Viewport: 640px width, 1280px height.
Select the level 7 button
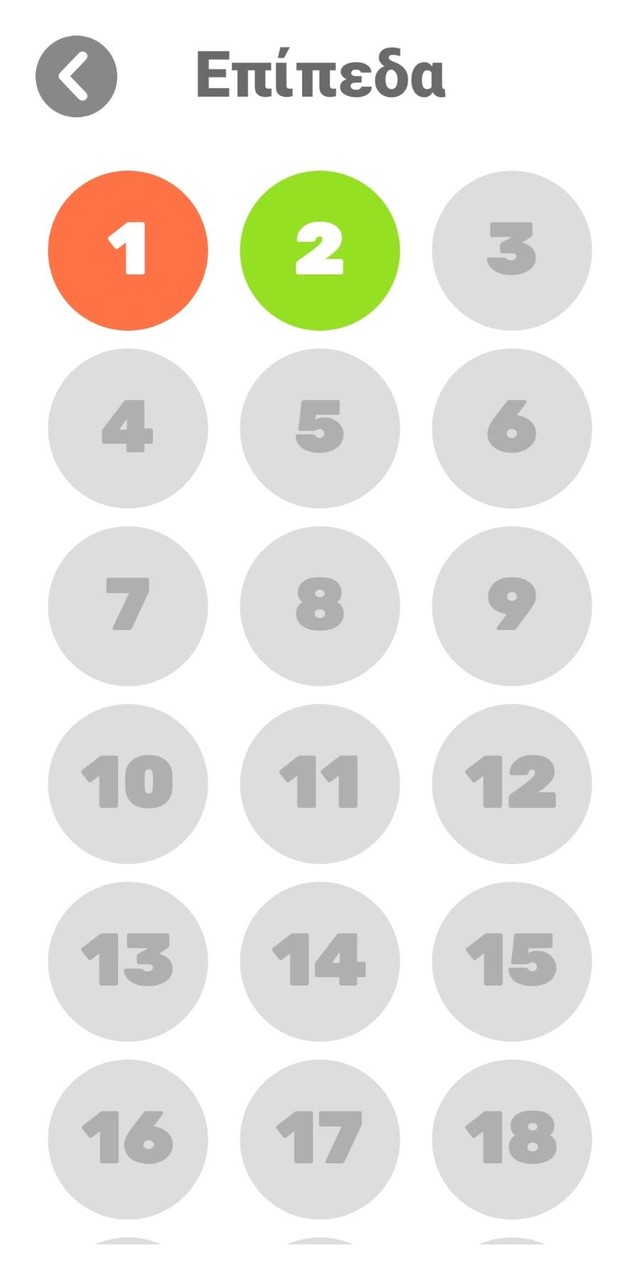128,606
